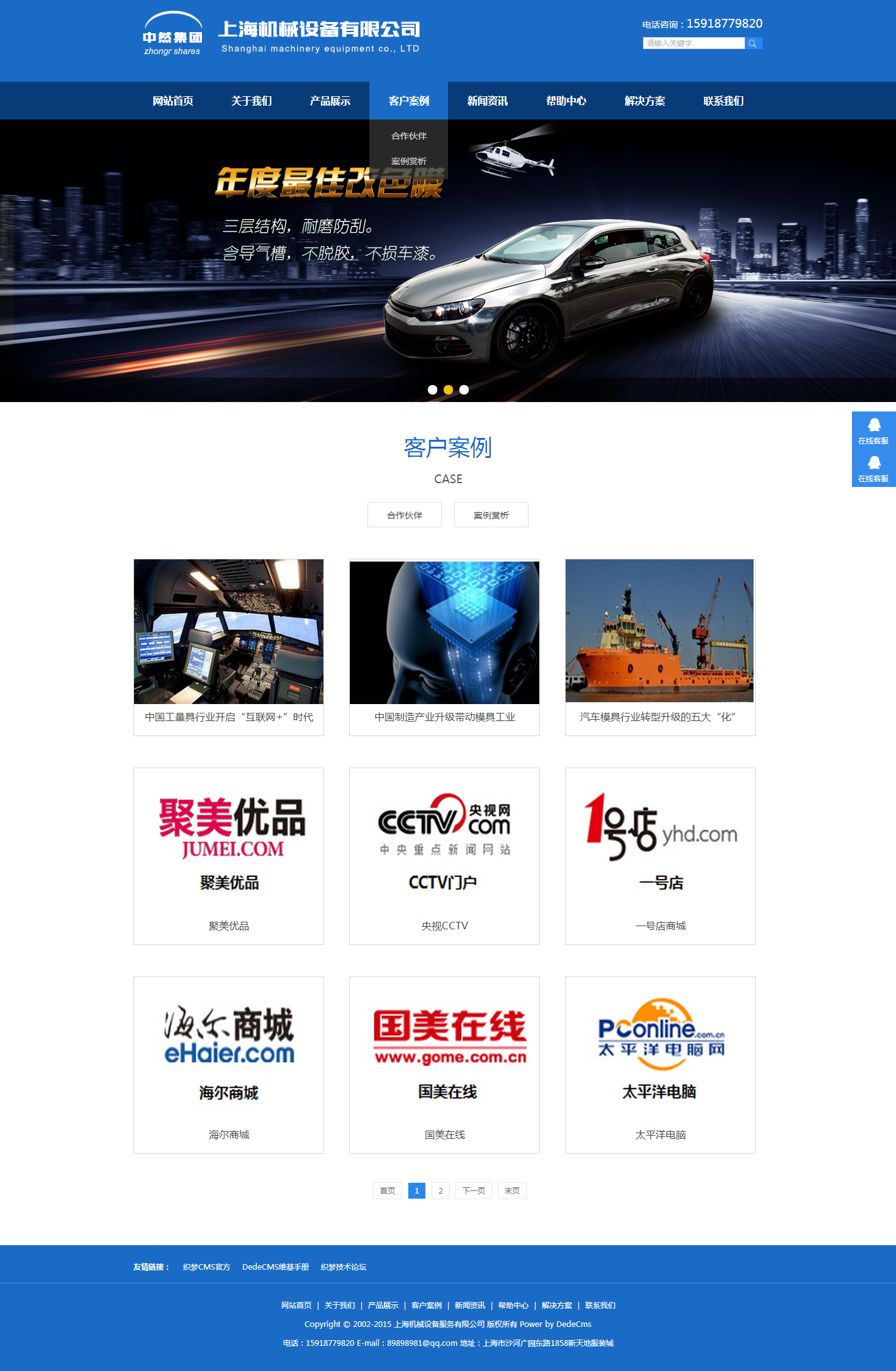This screenshot has width=896, height=1371.
Task: Open the 中国制造产业升级带动模具工业 case card
Action: point(444,647)
